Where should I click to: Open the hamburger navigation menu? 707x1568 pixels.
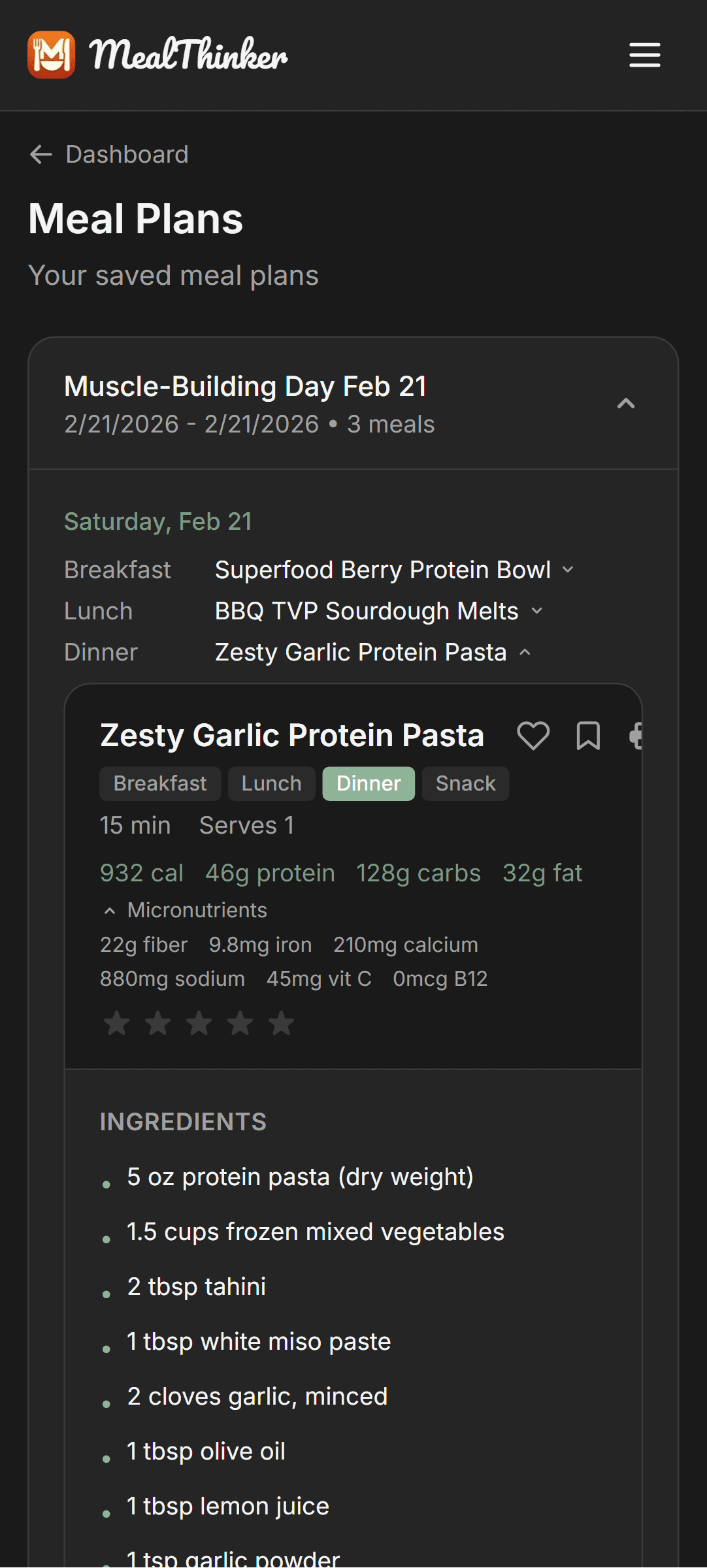[x=644, y=56]
